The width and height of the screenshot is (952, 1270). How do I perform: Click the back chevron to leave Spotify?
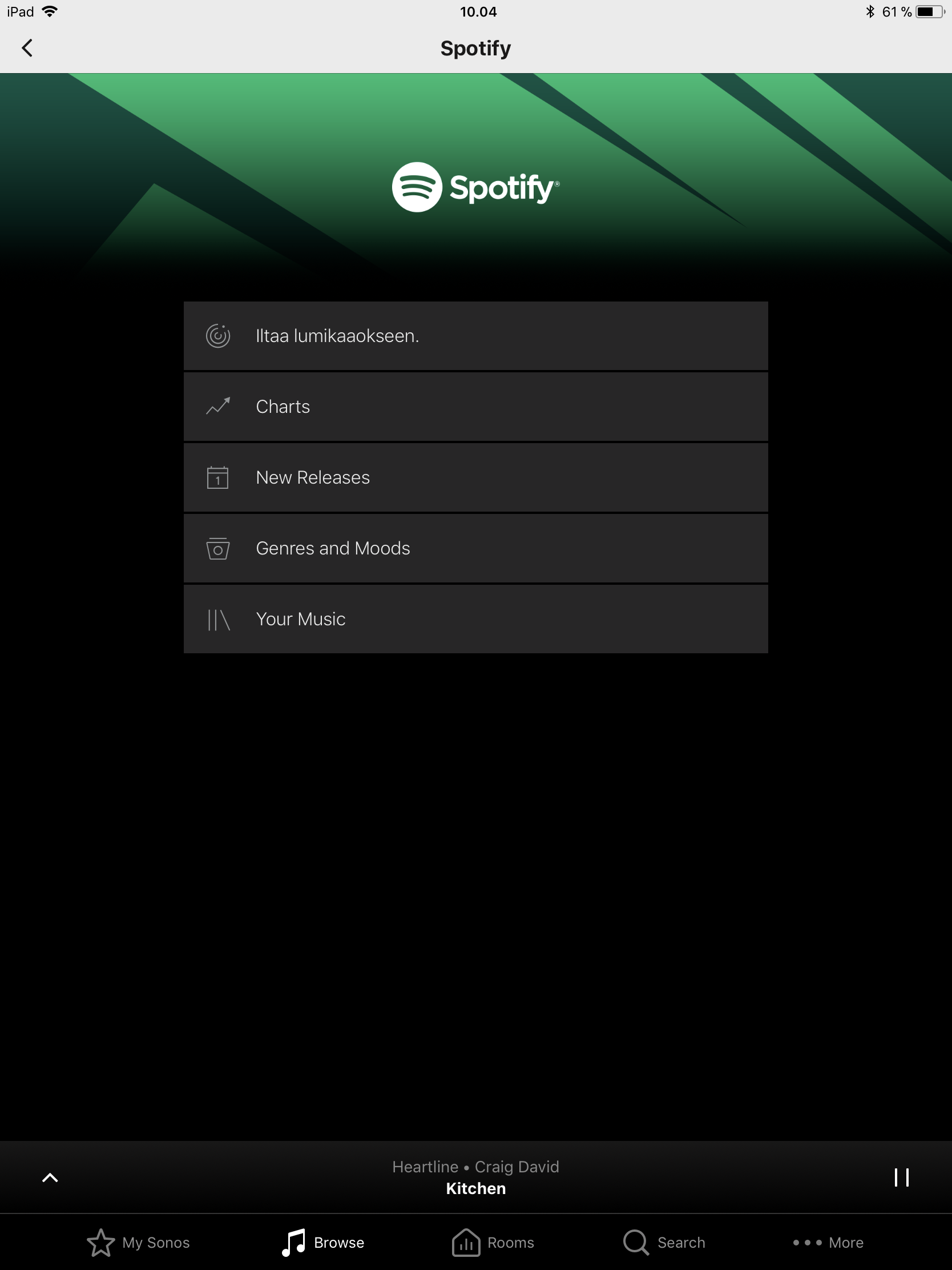pyautogui.click(x=27, y=47)
